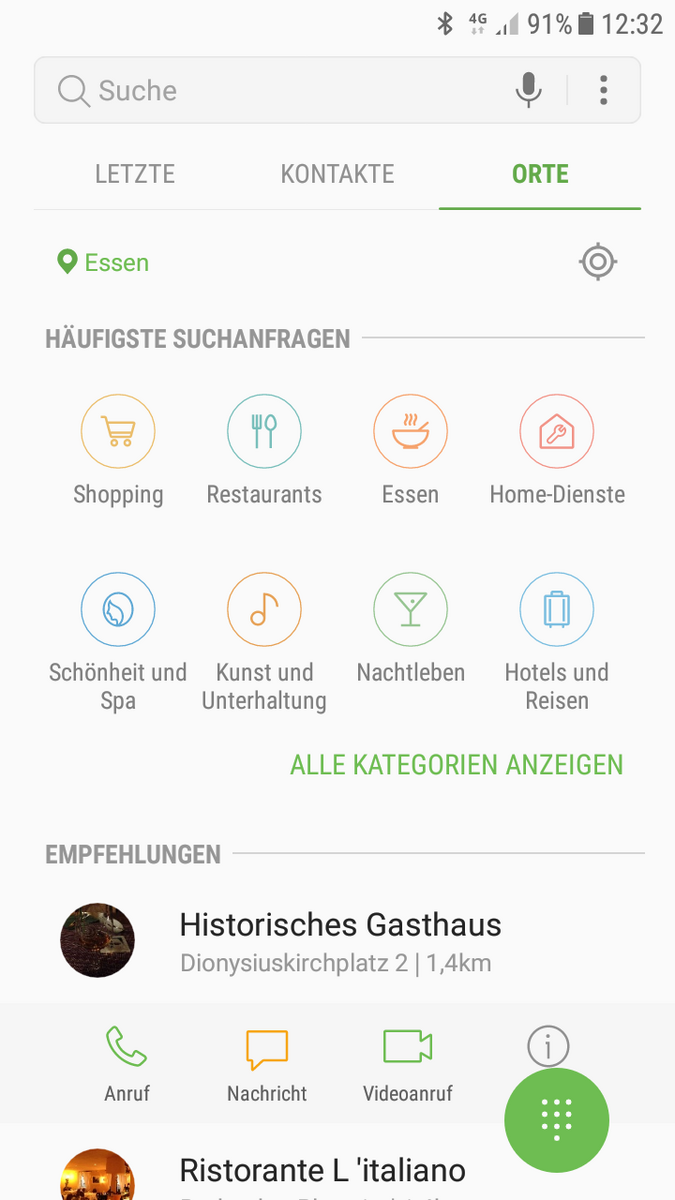Screen dimensions: 675x1200
Task: Browse the Restaurants category
Action: pos(264,450)
